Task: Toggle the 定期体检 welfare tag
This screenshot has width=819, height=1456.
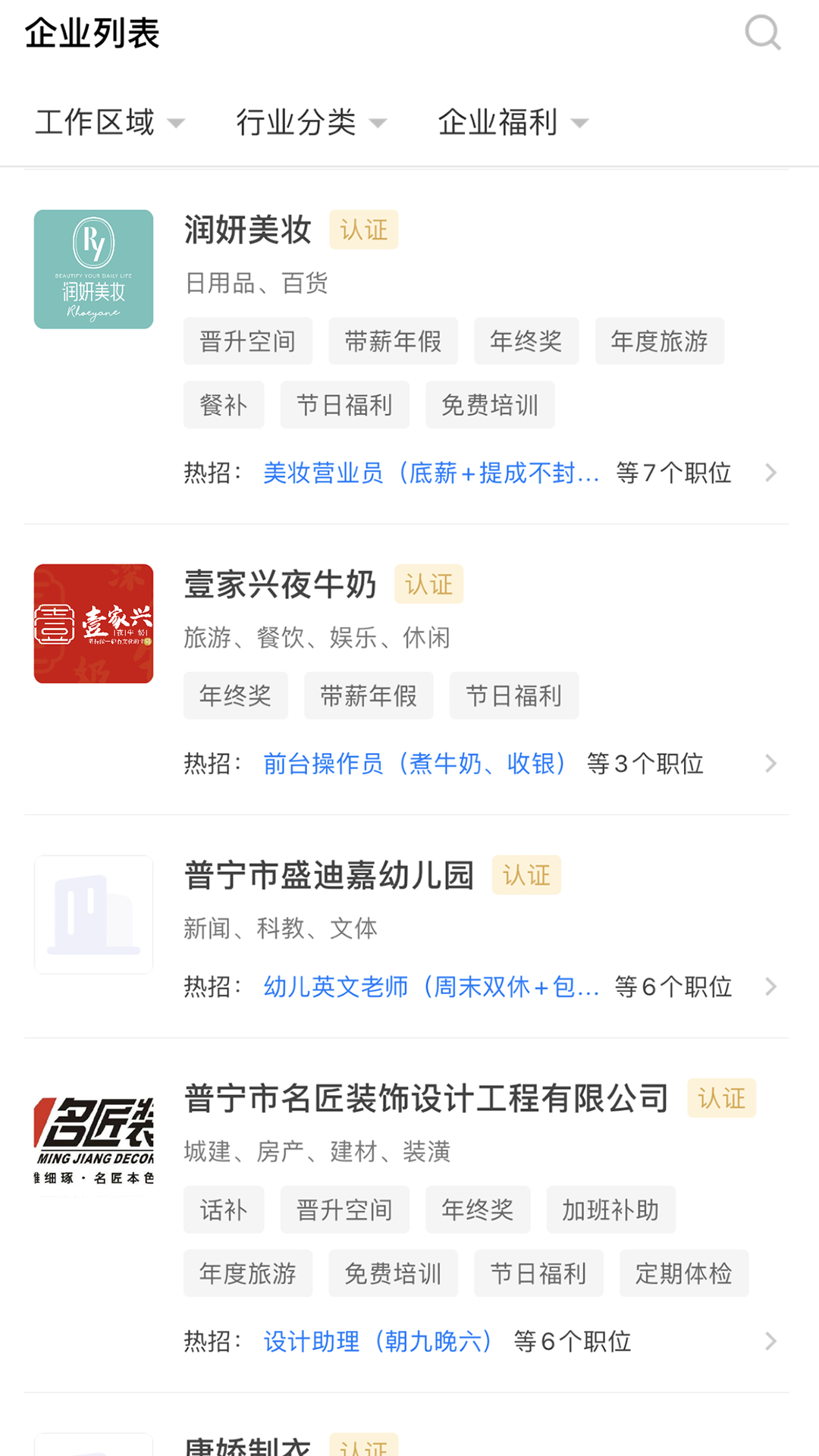Action: pos(684,1274)
